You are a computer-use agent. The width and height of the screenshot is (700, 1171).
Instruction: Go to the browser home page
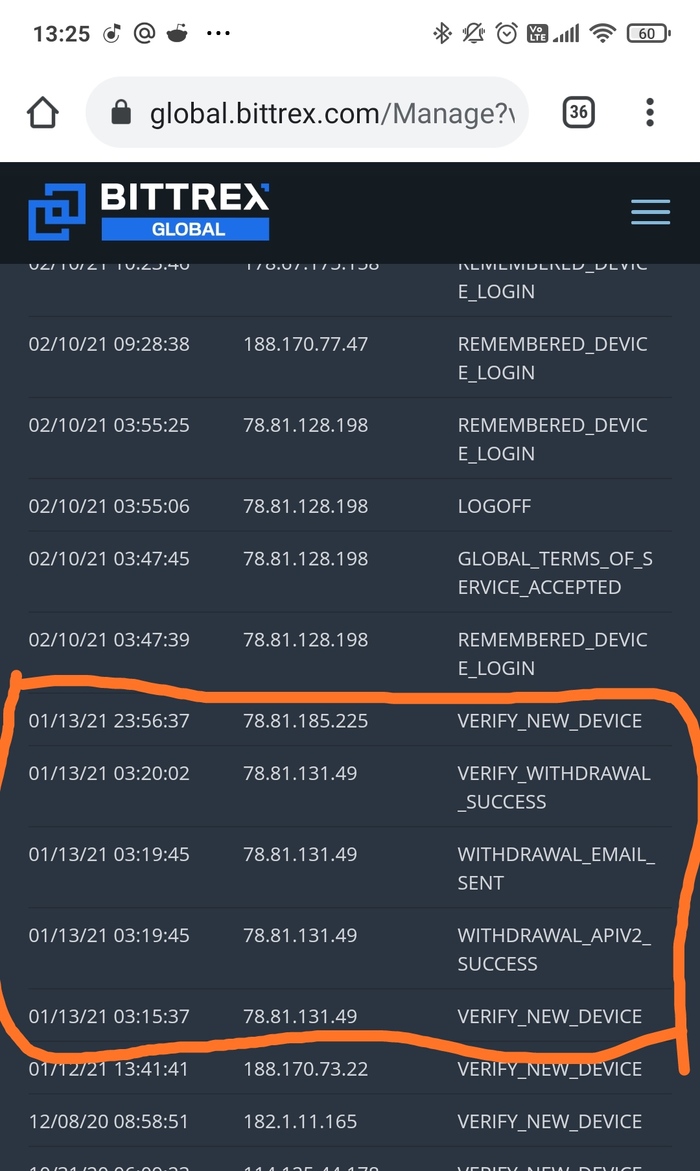(x=43, y=113)
